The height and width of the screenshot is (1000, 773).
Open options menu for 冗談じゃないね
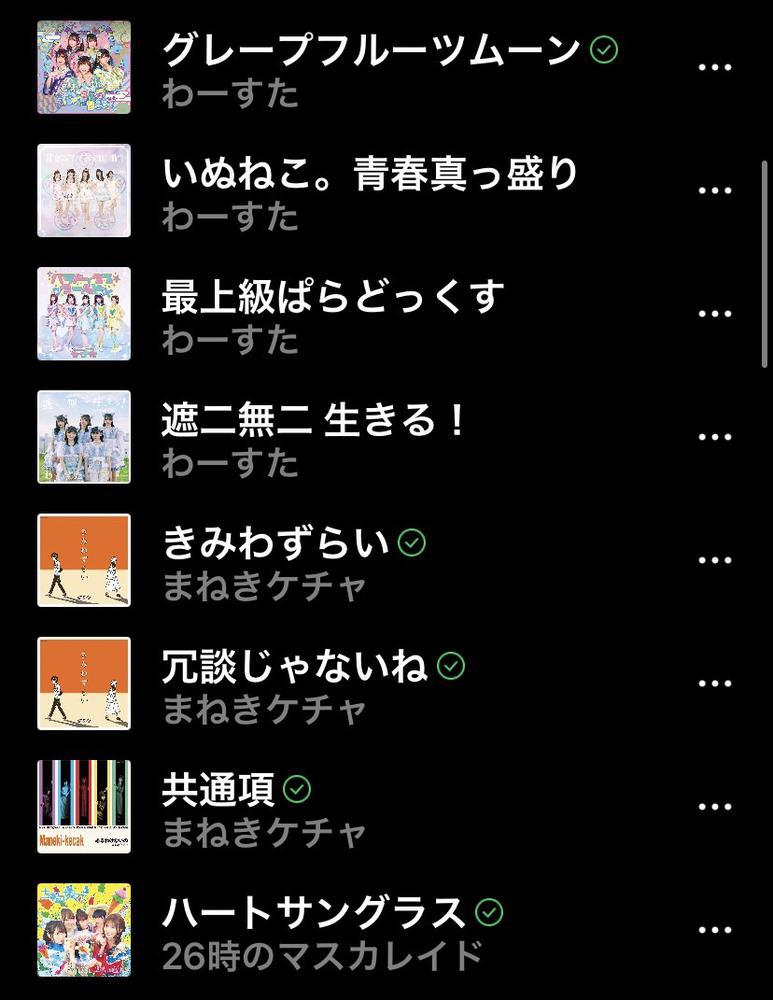point(715,681)
